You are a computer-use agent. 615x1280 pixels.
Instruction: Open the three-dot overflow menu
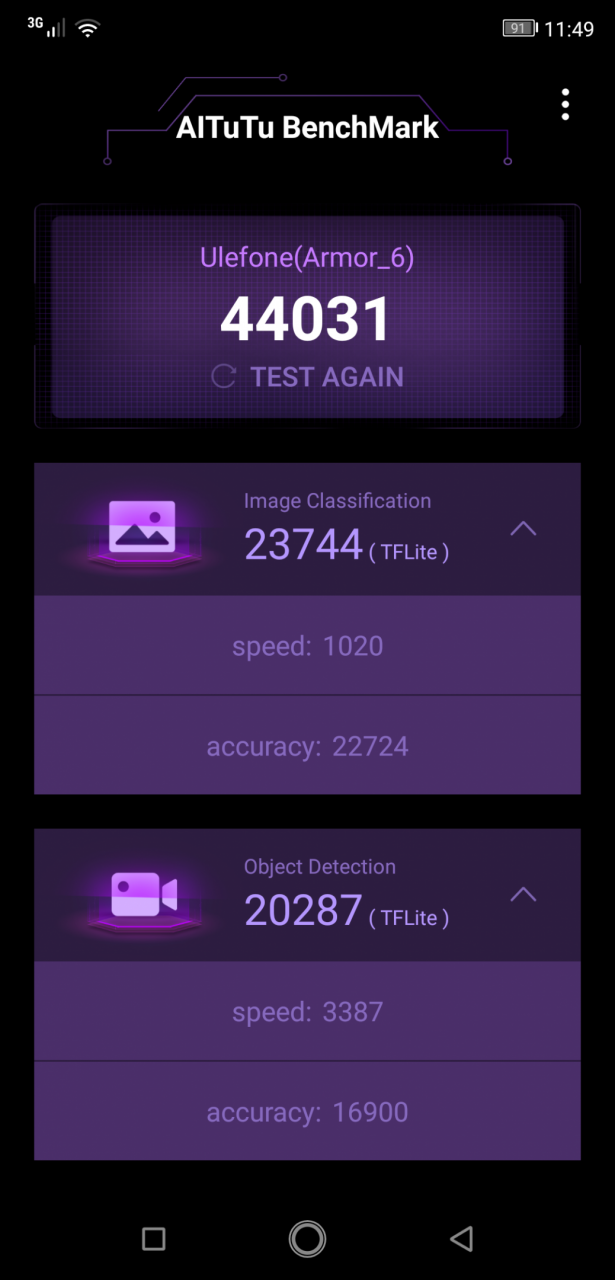point(565,104)
